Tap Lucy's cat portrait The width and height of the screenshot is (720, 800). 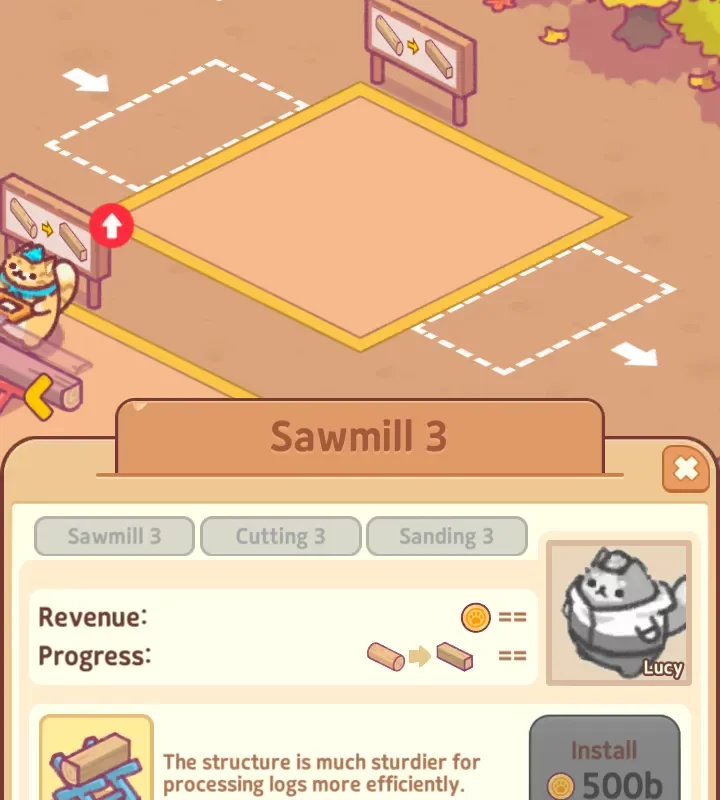coord(618,612)
